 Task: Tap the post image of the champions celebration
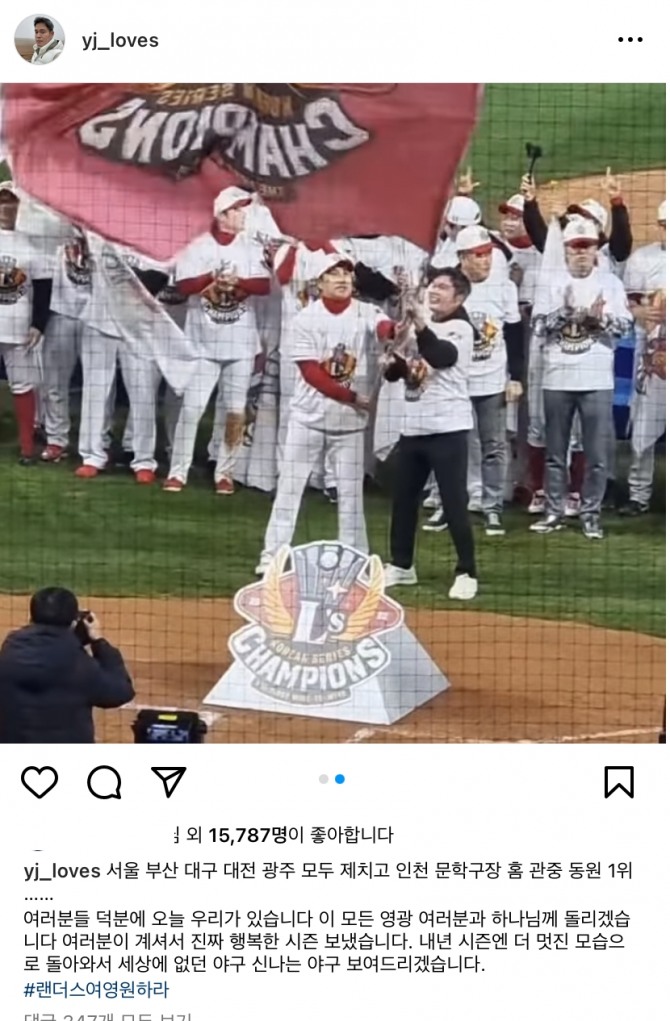pos(334,412)
